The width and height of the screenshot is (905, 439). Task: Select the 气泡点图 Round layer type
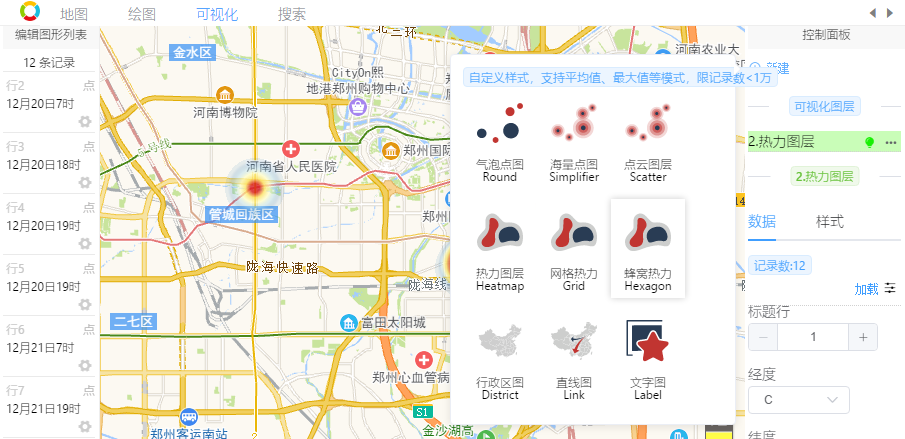pos(499,140)
